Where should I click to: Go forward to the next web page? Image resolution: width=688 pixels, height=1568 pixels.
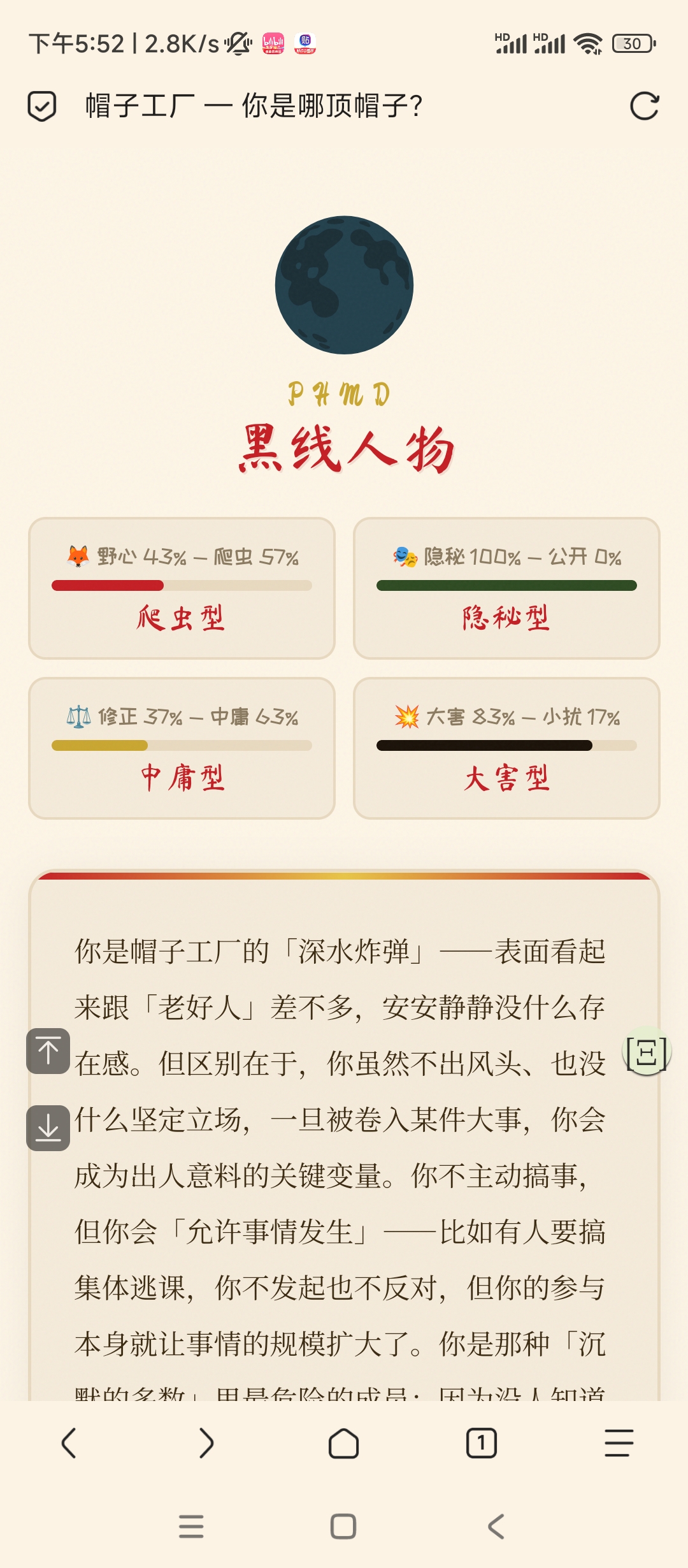click(206, 1443)
